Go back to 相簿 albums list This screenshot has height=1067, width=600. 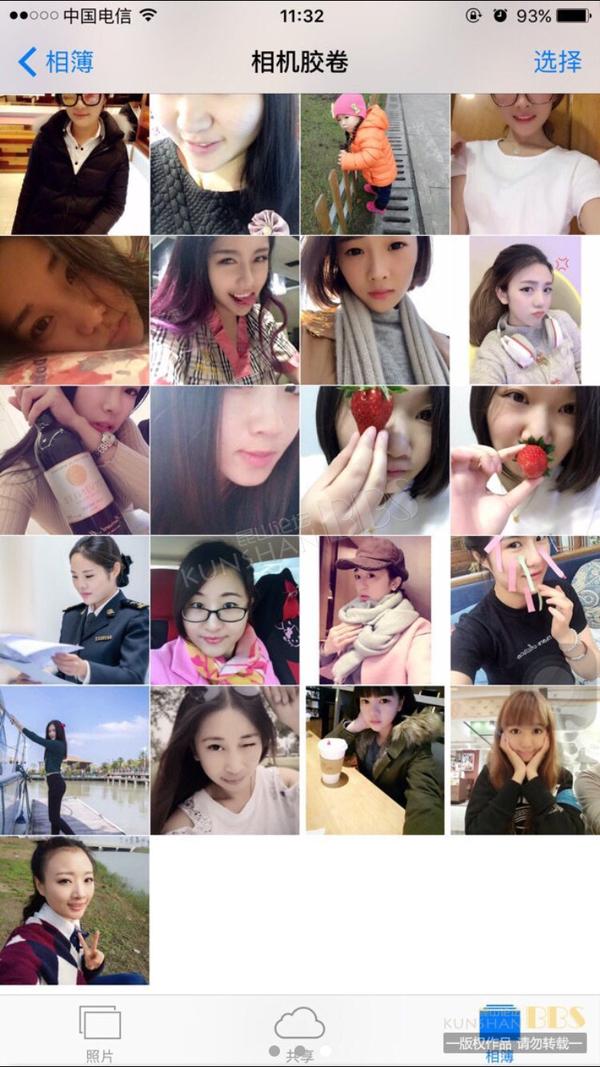pos(56,62)
